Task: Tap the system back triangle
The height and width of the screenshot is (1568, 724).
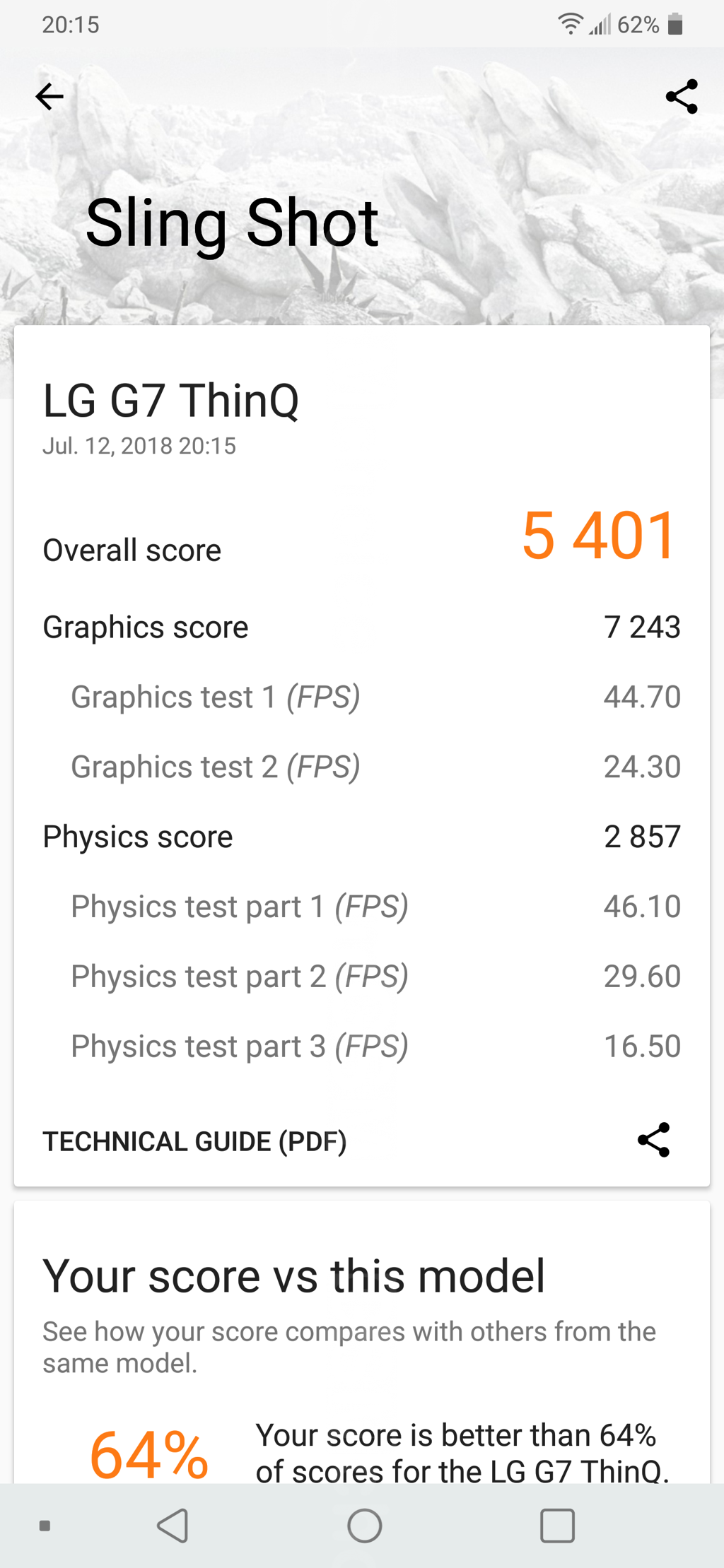Action: (x=173, y=1526)
